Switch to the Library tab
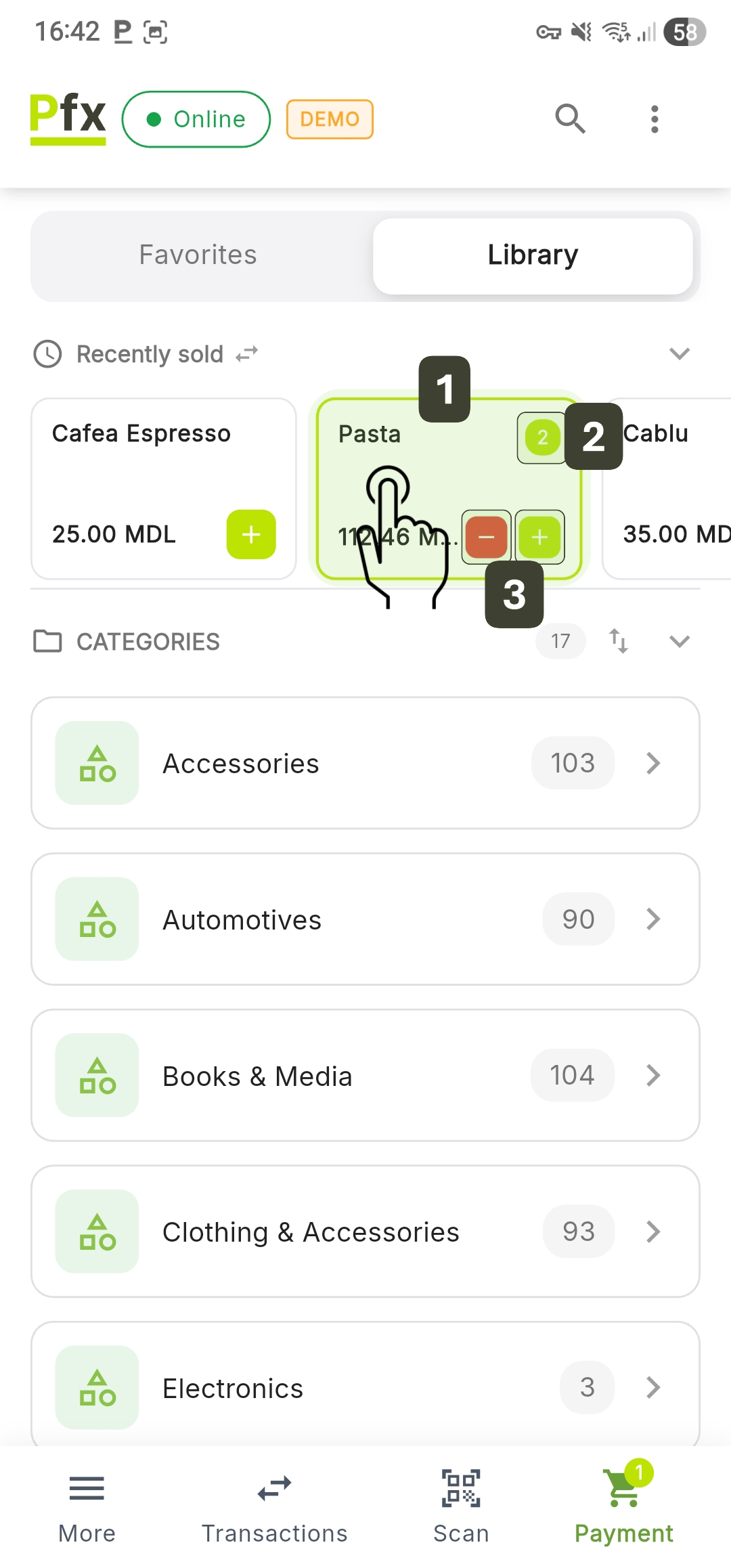Image resolution: width=731 pixels, height=1568 pixels. coord(533,255)
